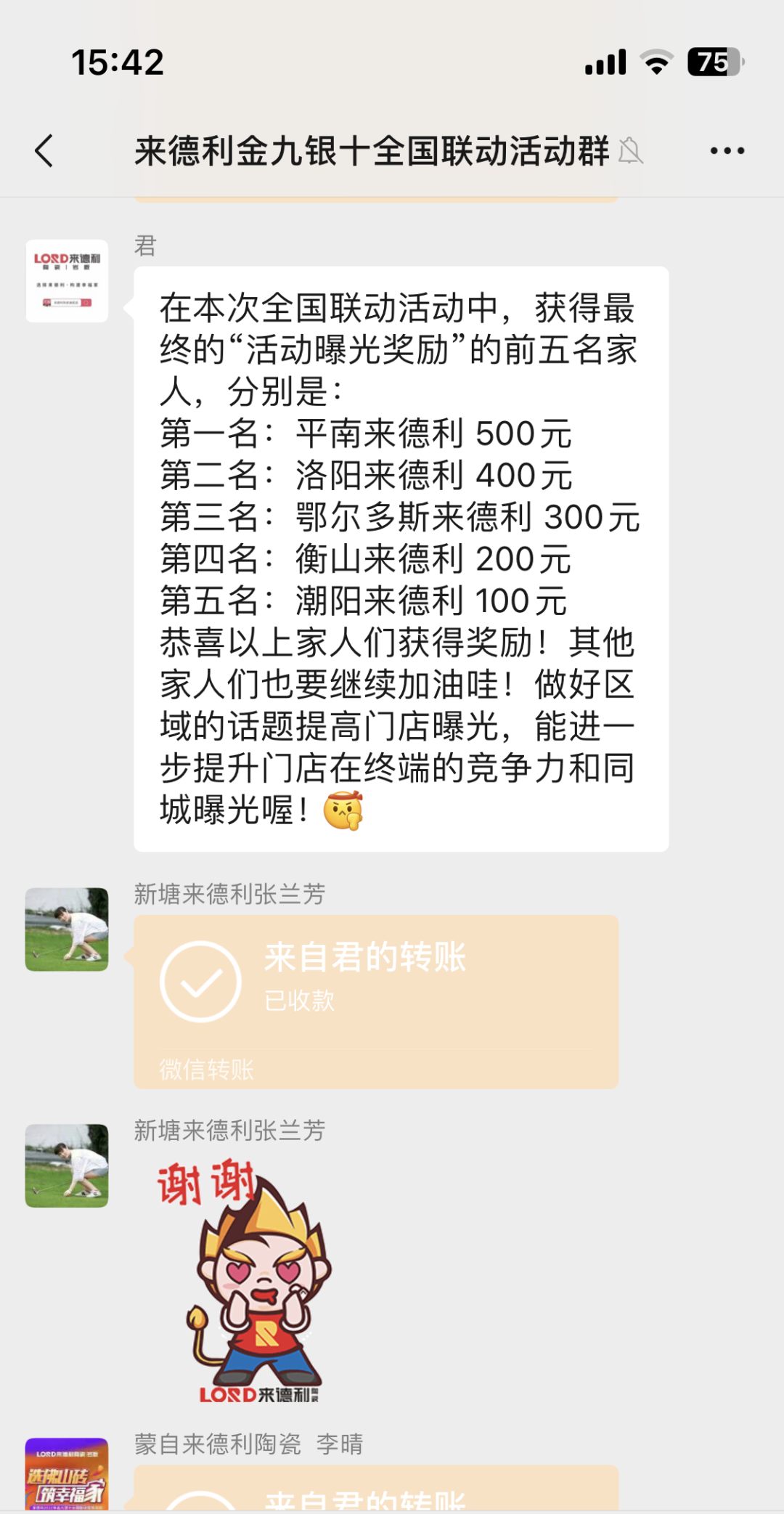Open 蒙自来德利陶瓷 李晴's avatar profile

click(x=67, y=1474)
